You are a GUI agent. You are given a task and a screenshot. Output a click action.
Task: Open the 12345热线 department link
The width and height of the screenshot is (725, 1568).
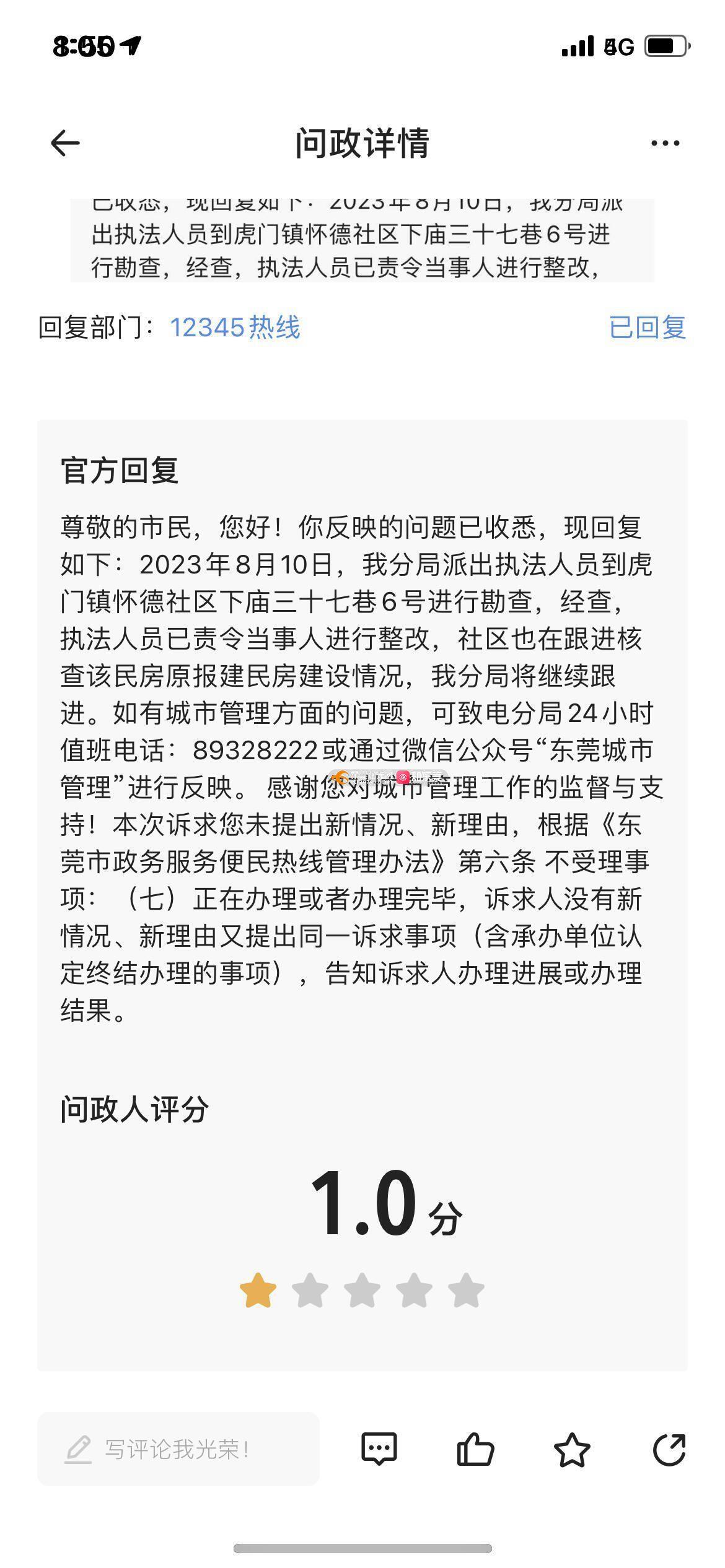pos(235,327)
